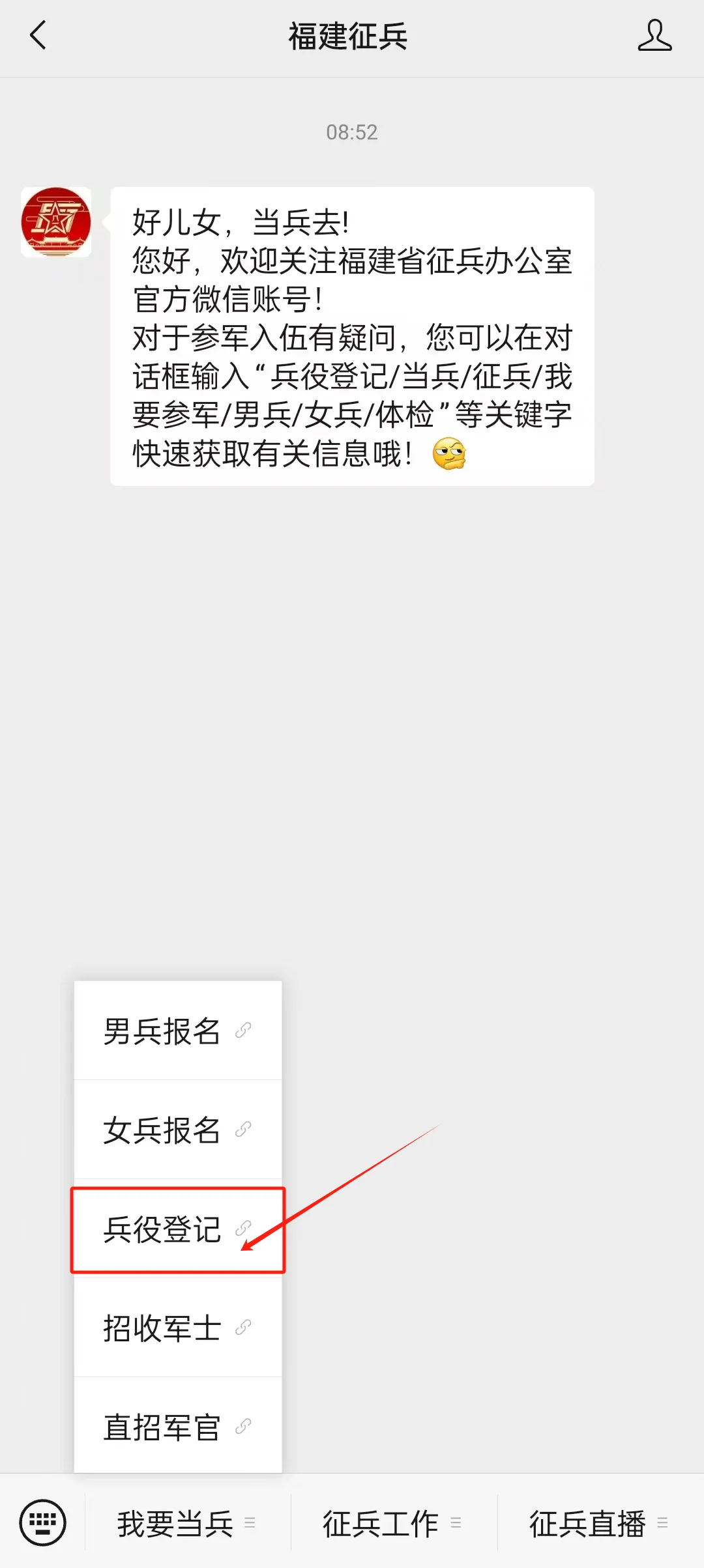Tap the 08:52 timestamp
The width and height of the screenshot is (704, 1568).
[352, 133]
